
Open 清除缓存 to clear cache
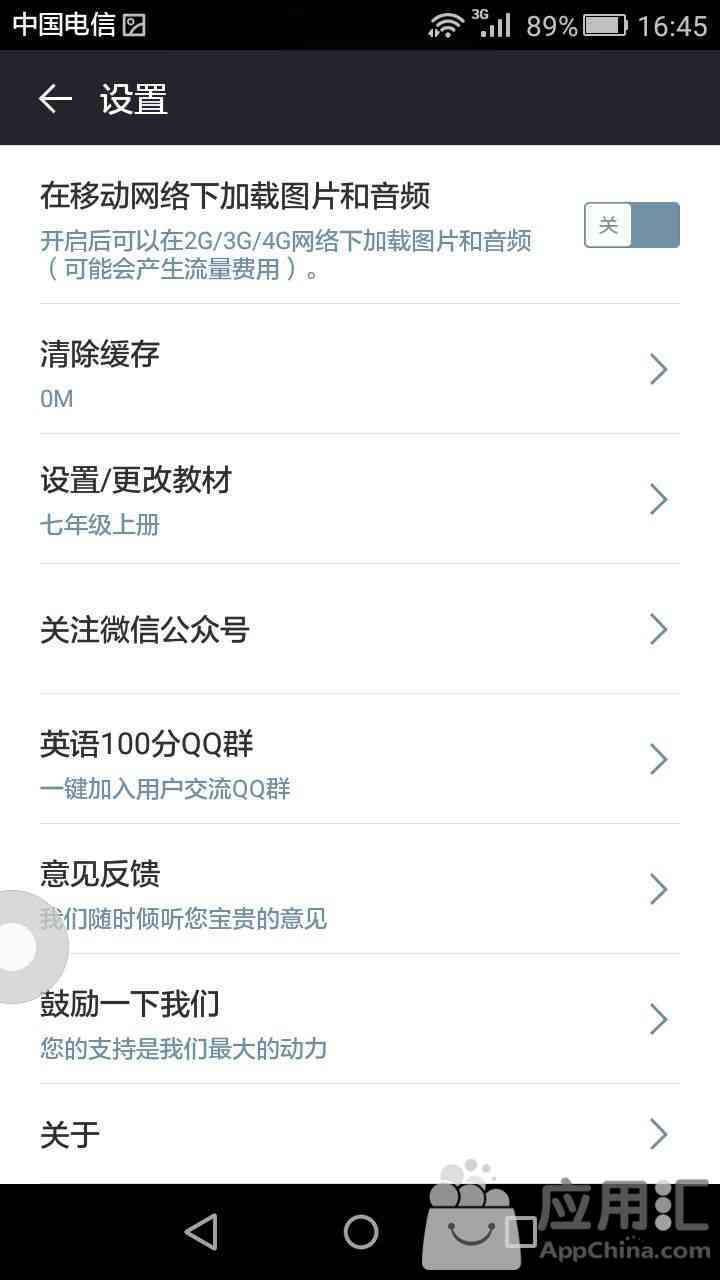pos(360,369)
